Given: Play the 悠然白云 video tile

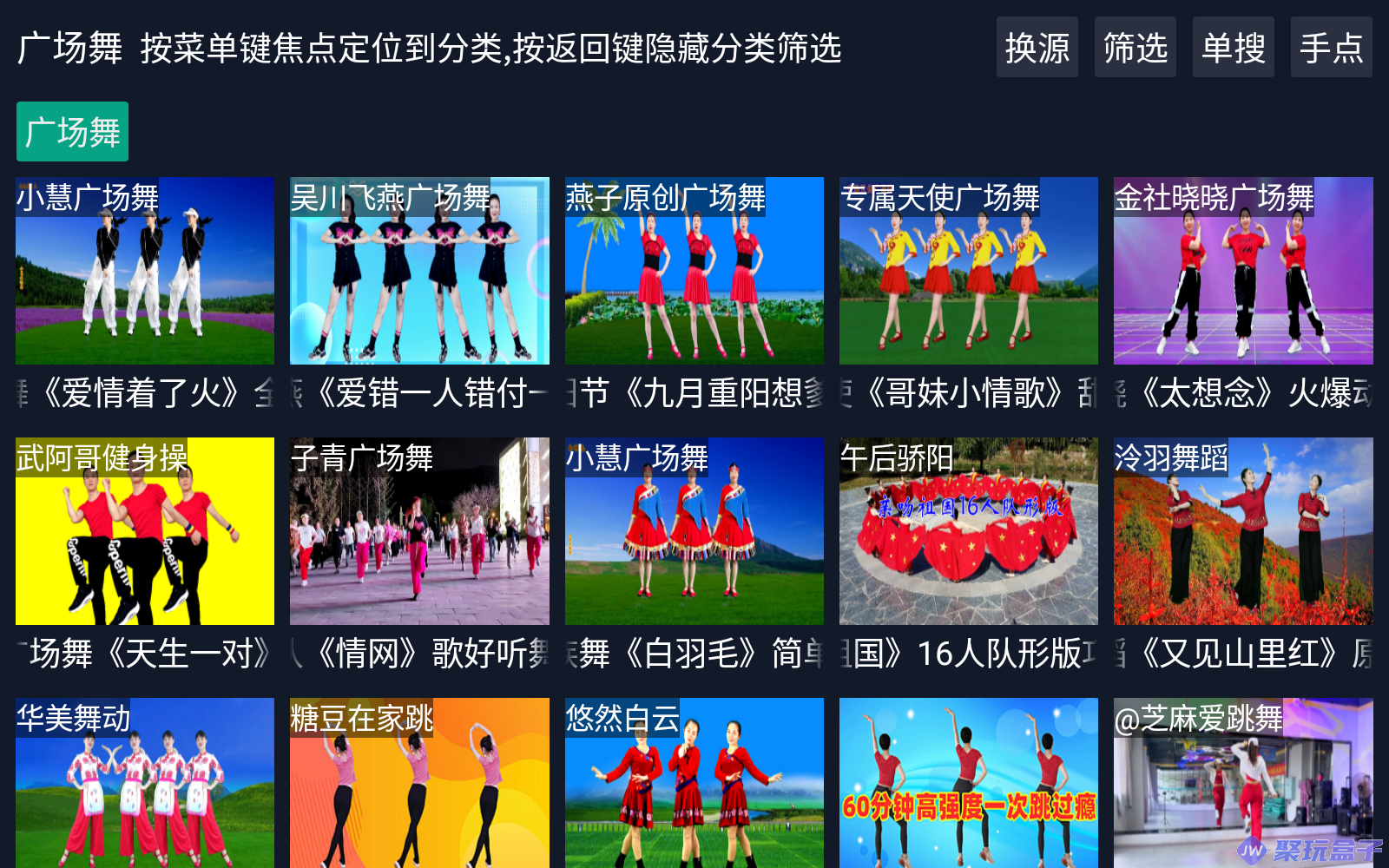Looking at the screenshot, I should [x=694, y=783].
